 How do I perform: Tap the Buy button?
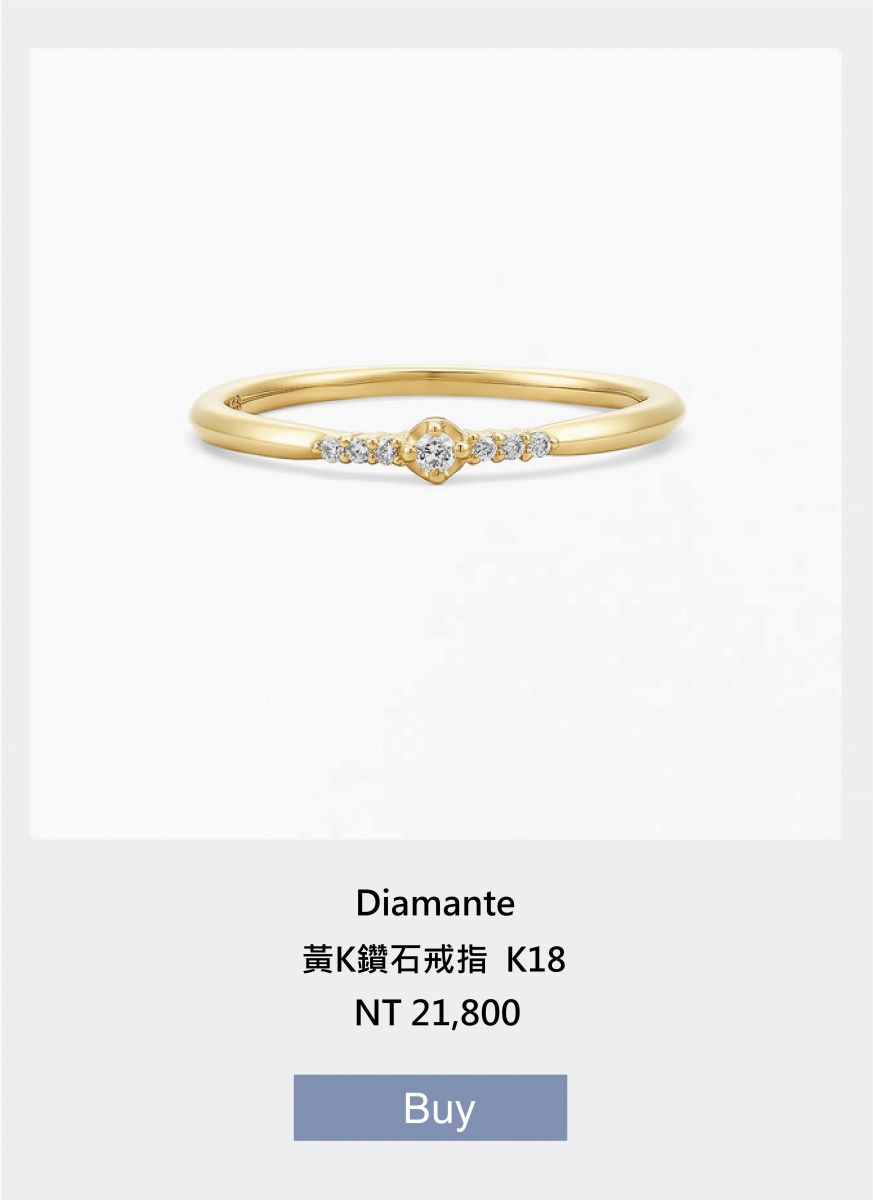pos(430,1107)
